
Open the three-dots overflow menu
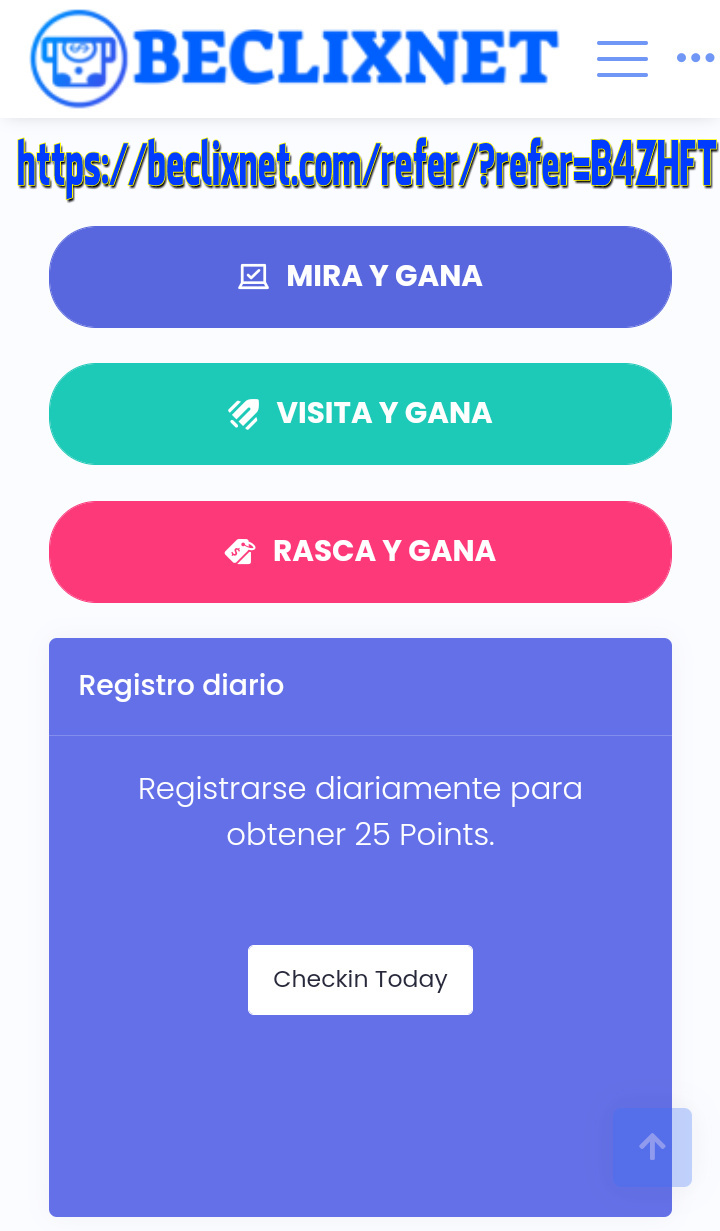[x=695, y=58]
